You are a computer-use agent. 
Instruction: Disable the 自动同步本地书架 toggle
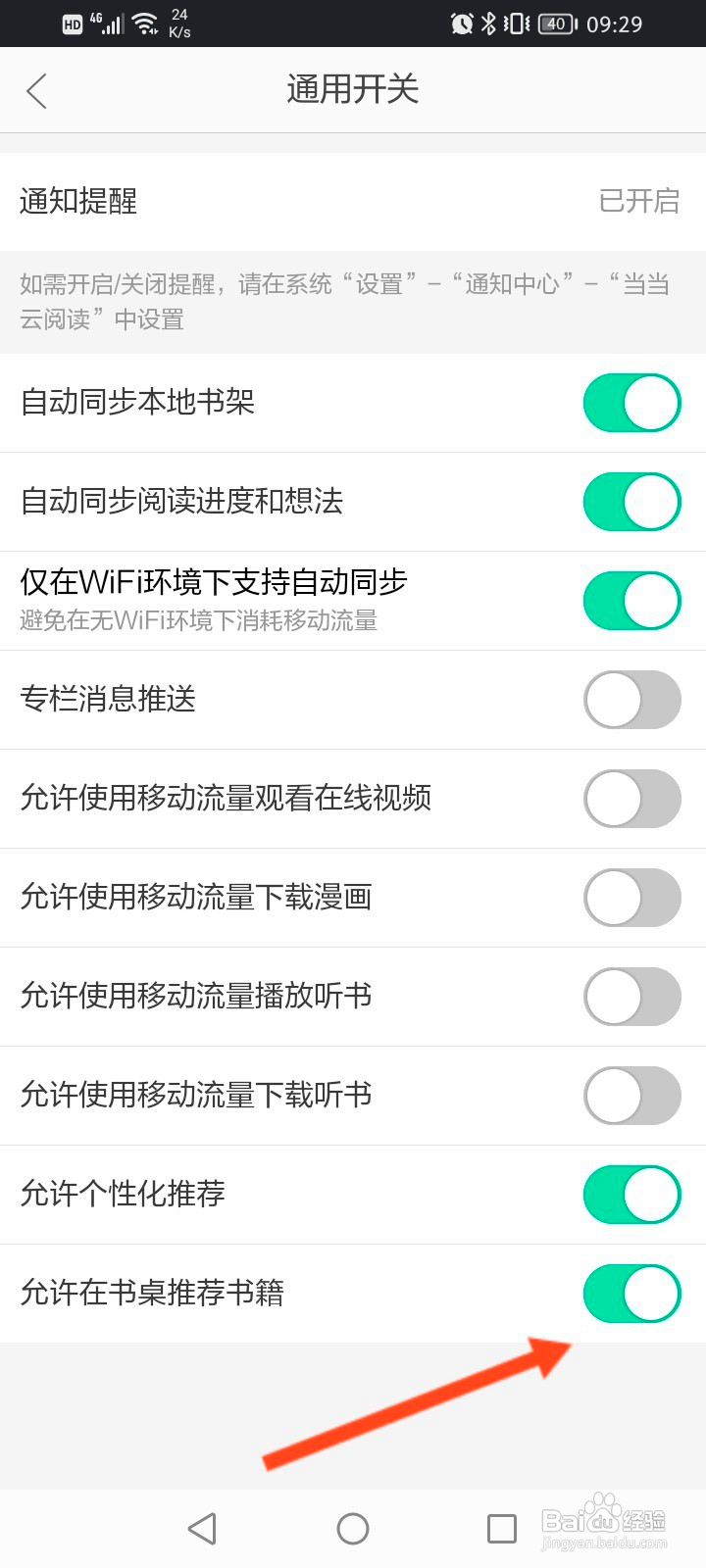[631, 403]
